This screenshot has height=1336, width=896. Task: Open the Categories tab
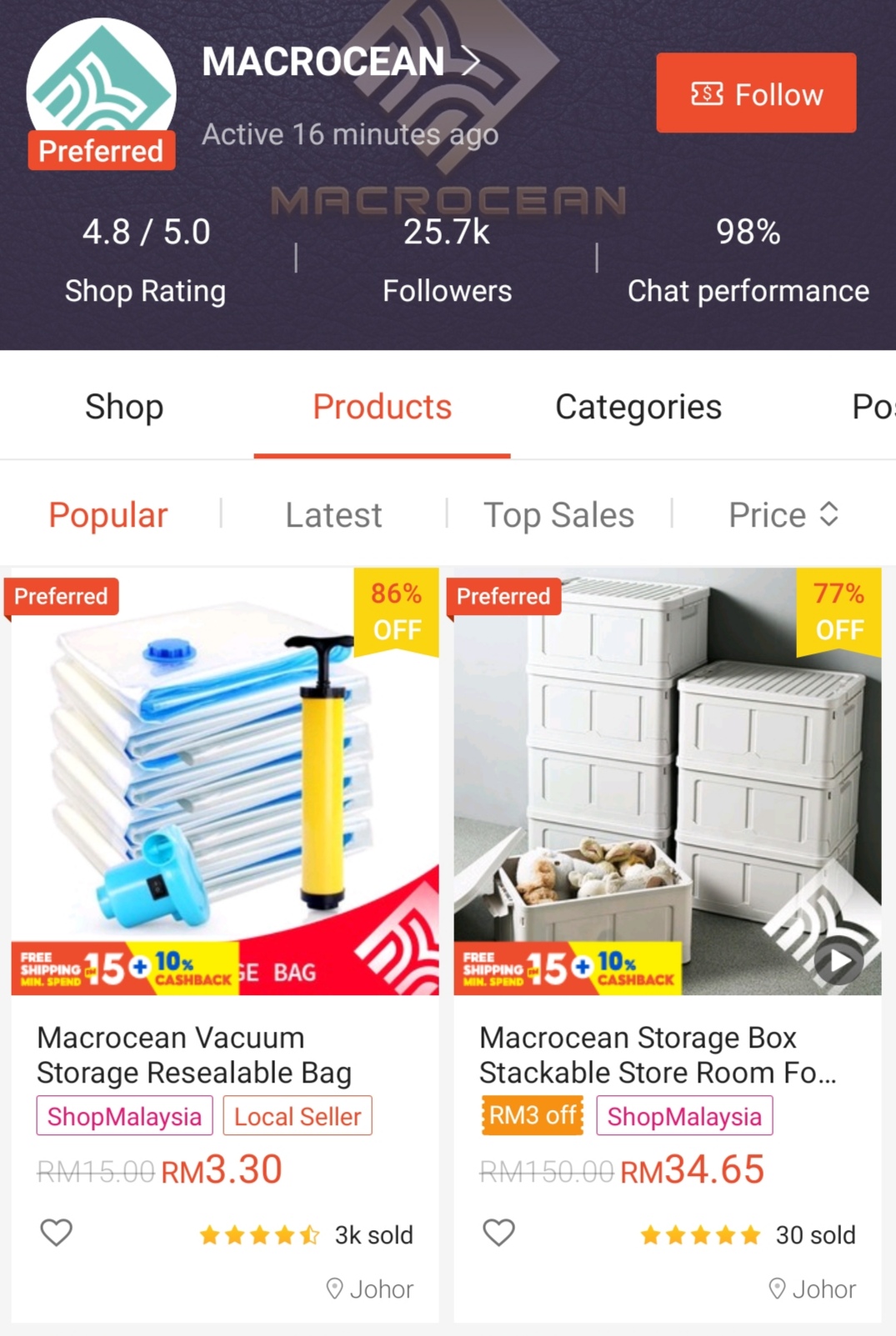[x=638, y=407]
